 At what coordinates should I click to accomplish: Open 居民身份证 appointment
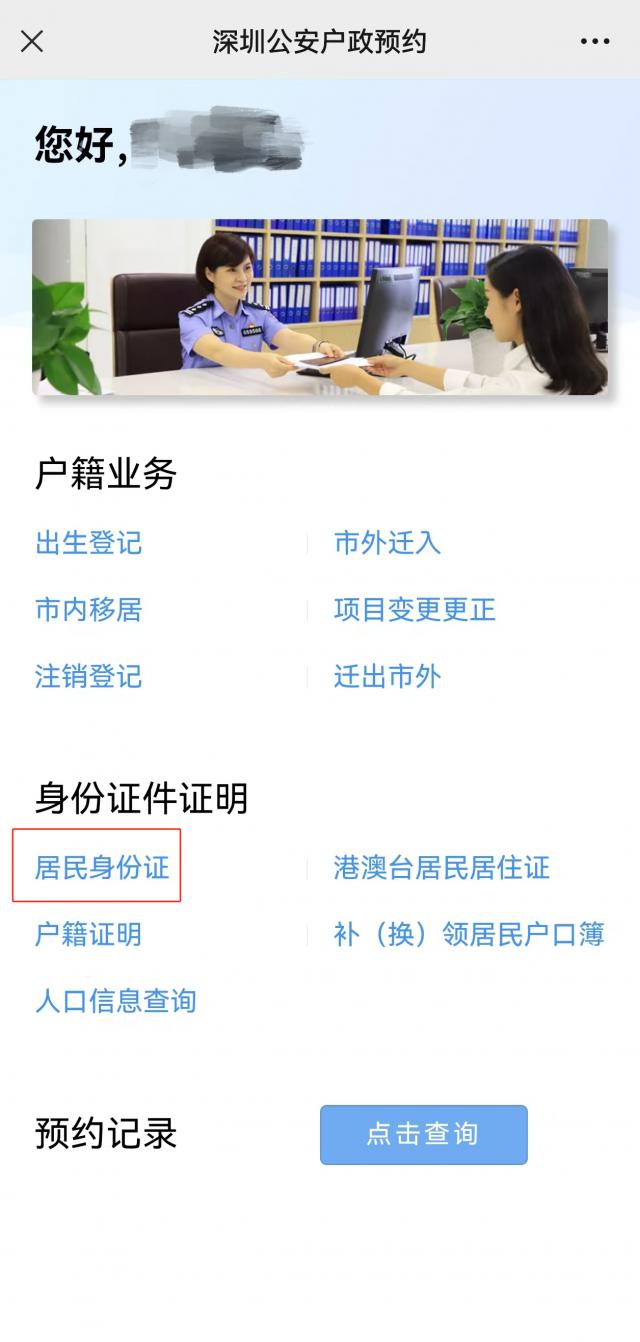[x=102, y=867]
